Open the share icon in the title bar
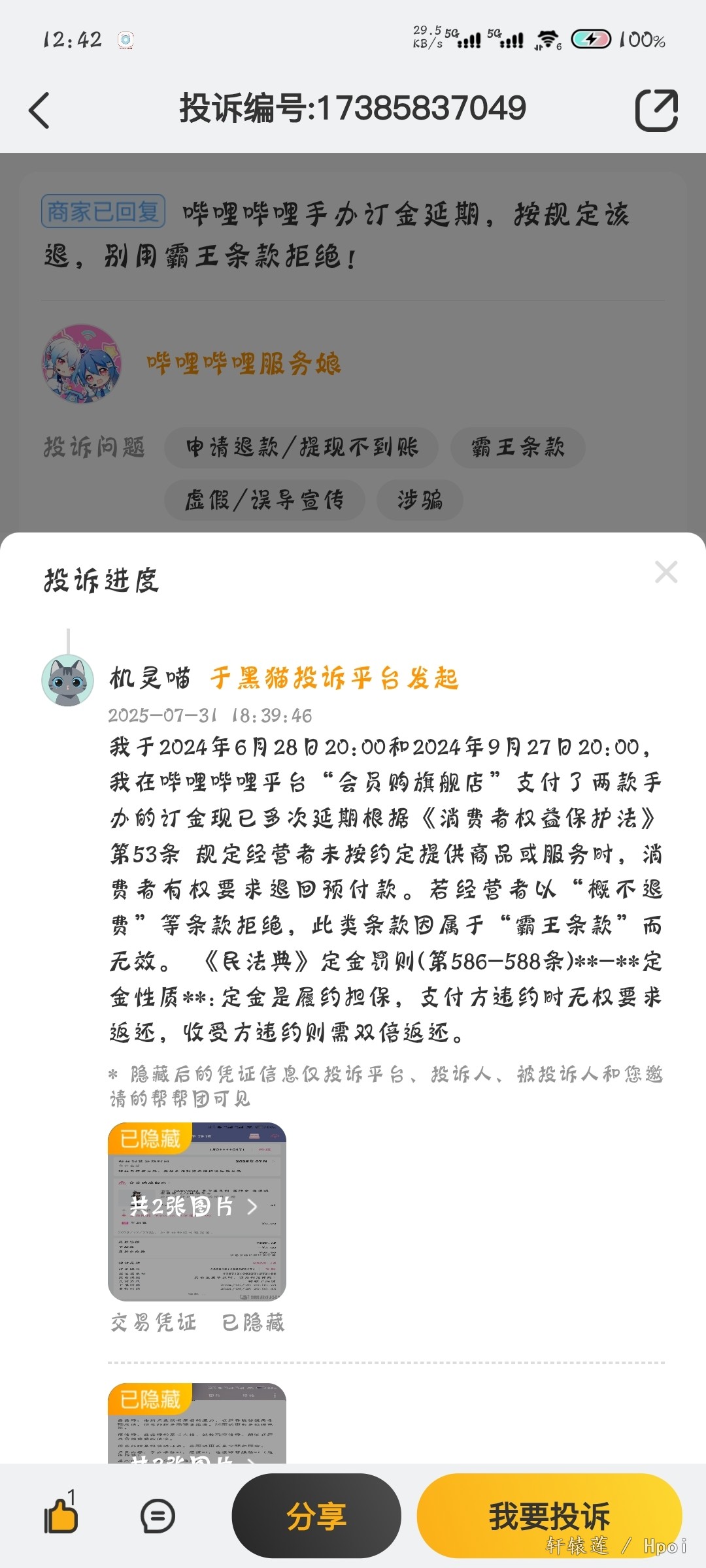 click(656, 110)
